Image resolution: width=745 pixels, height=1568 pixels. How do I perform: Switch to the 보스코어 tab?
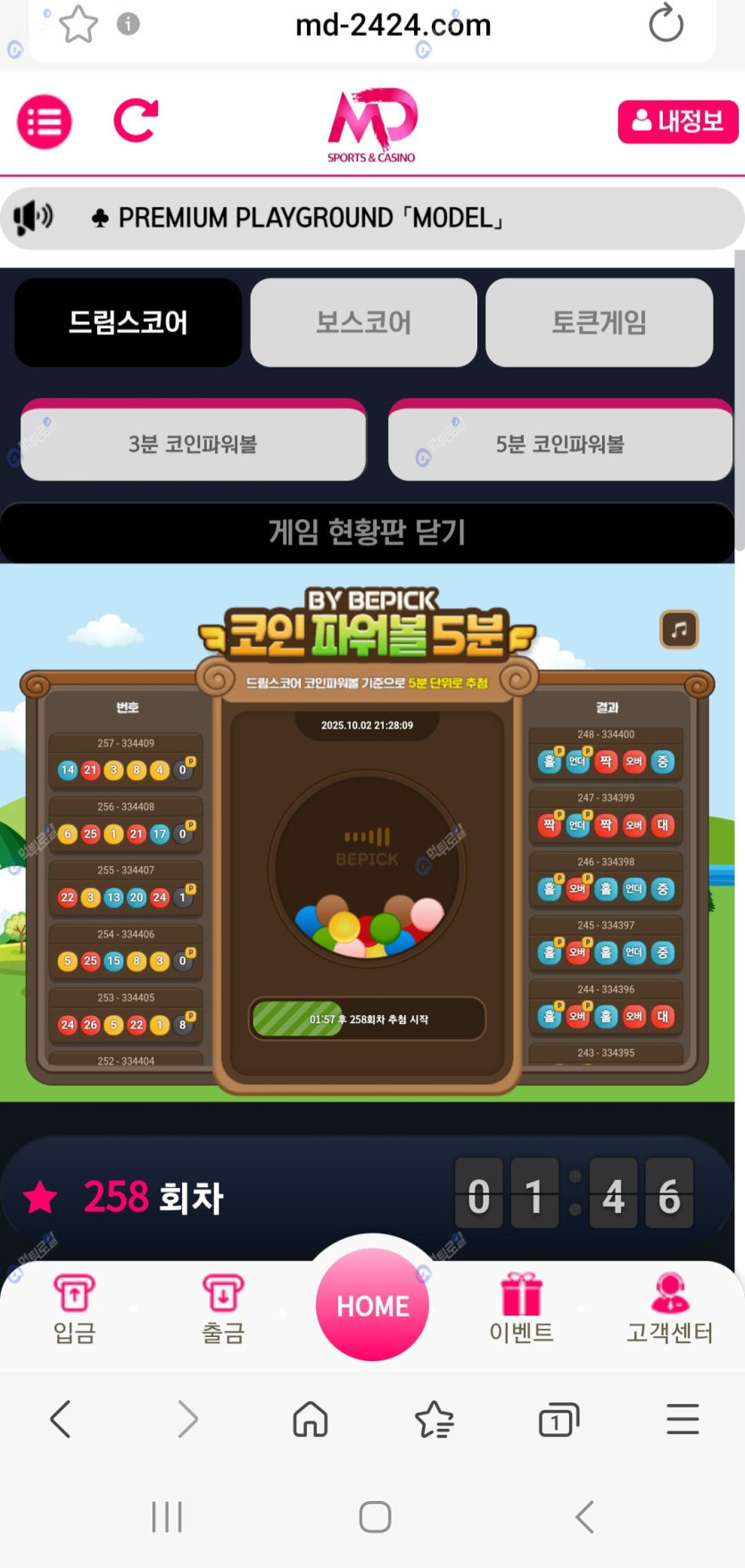point(363,323)
